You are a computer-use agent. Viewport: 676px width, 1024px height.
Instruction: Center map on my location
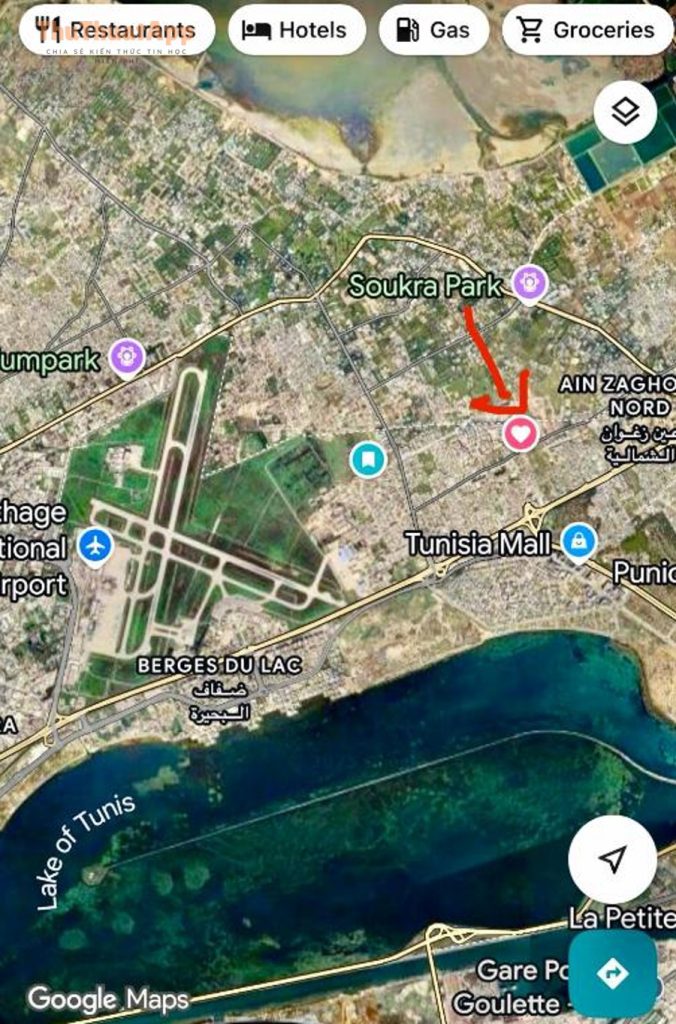coord(612,859)
